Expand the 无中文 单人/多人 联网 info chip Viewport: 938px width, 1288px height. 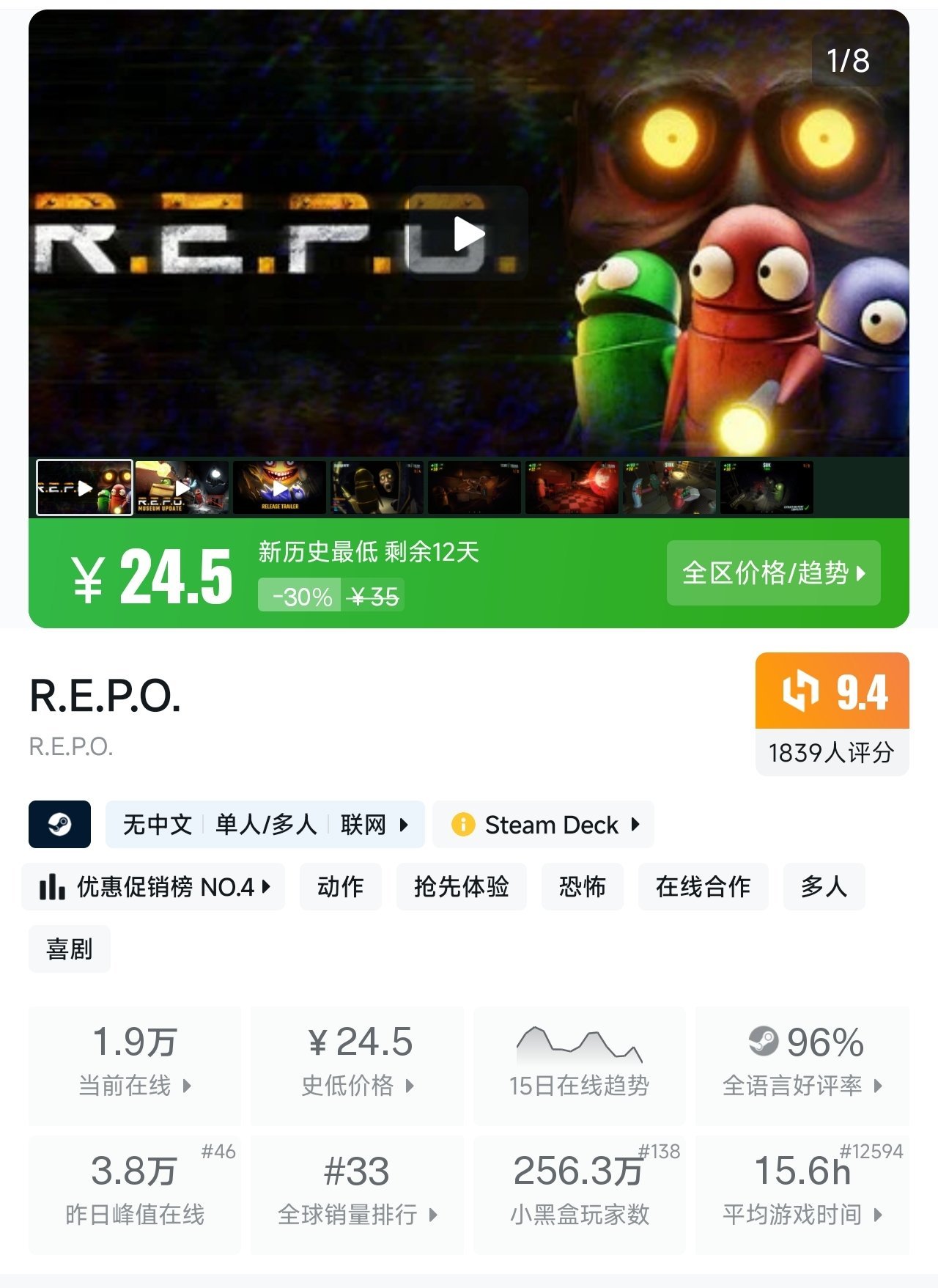pyautogui.click(x=265, y=825)
